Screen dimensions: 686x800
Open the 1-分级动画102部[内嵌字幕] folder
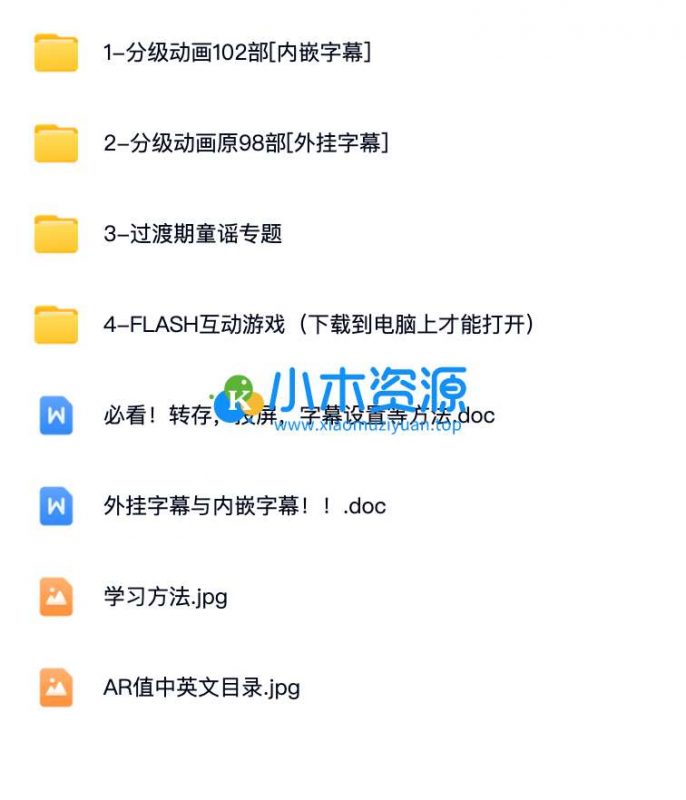click(x=236, y=53)
